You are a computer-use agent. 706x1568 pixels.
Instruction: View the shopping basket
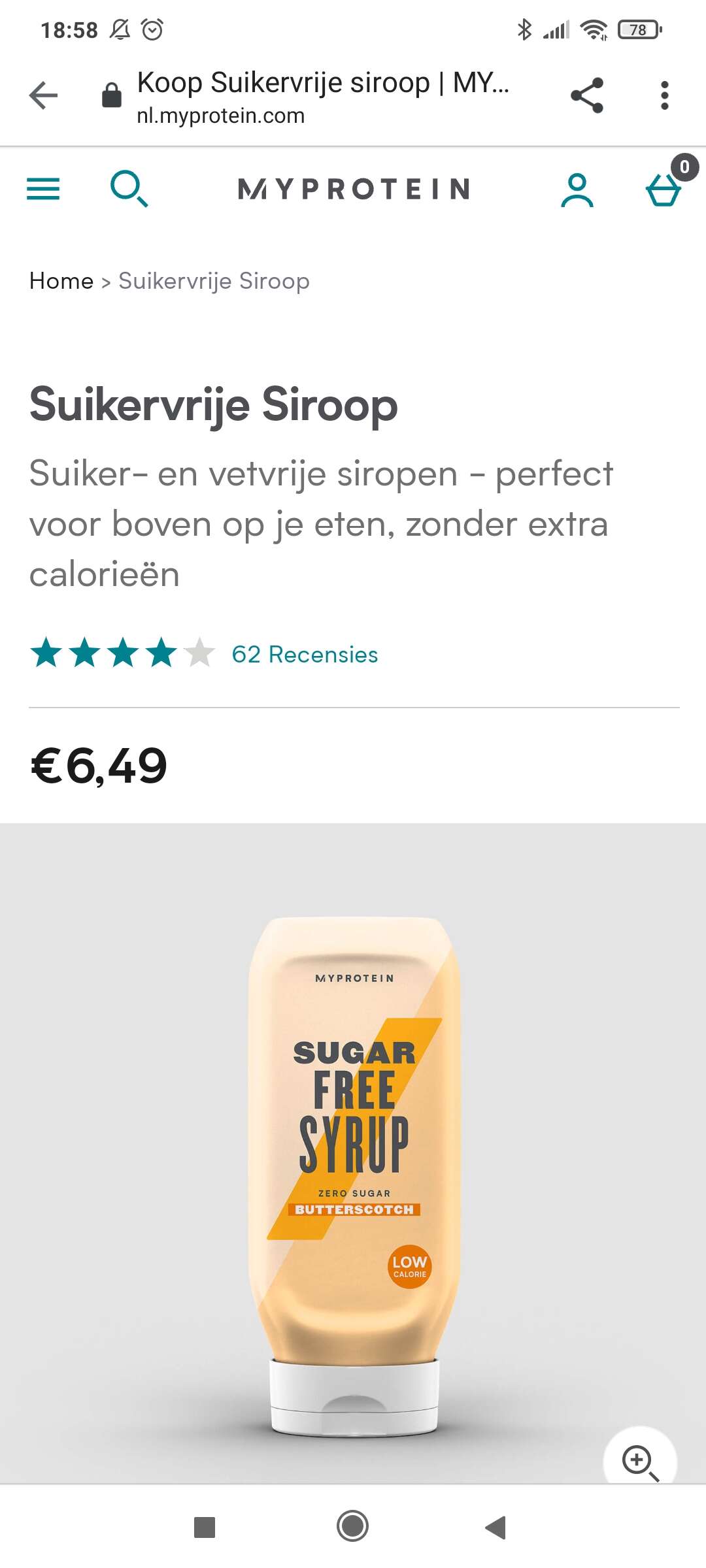click(664, 189)
